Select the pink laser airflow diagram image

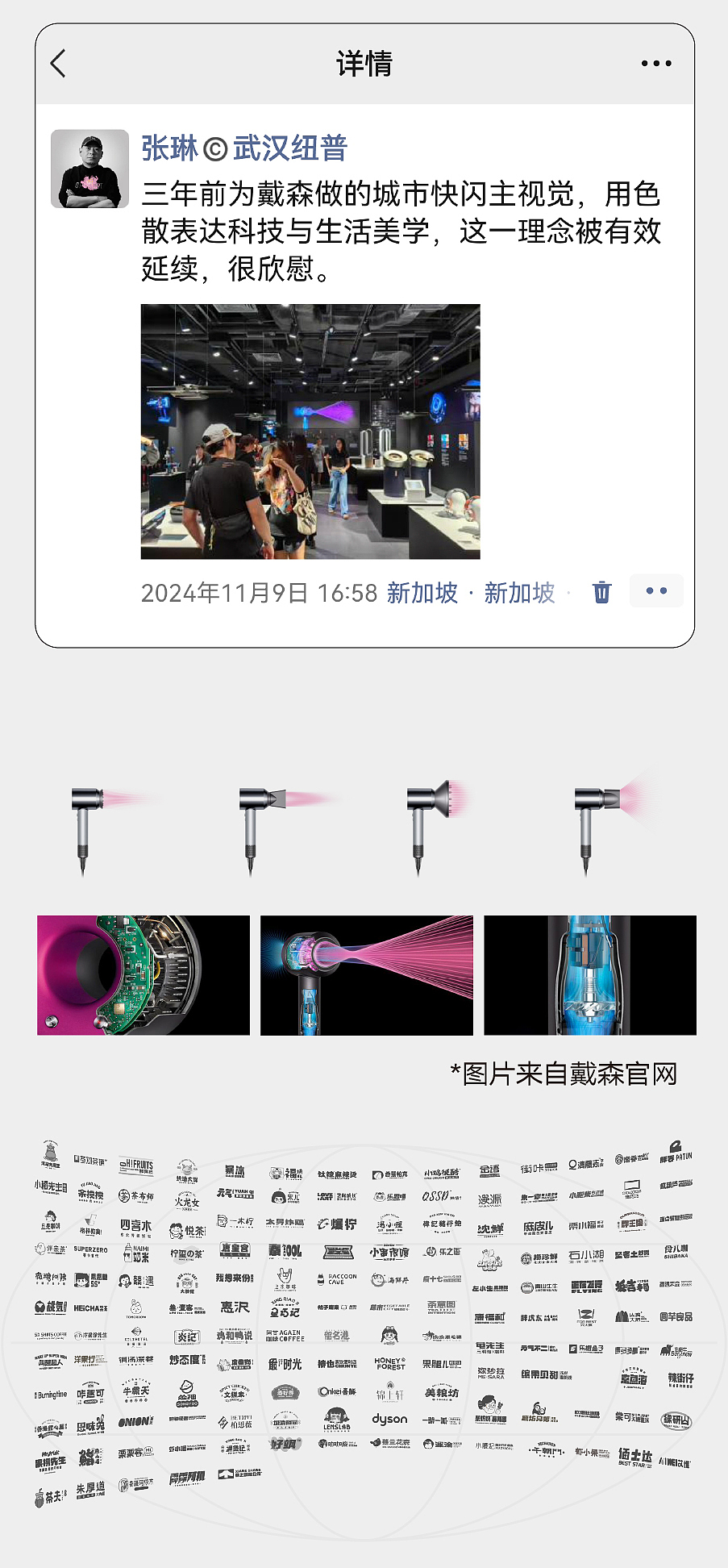[x=366, y=975]
